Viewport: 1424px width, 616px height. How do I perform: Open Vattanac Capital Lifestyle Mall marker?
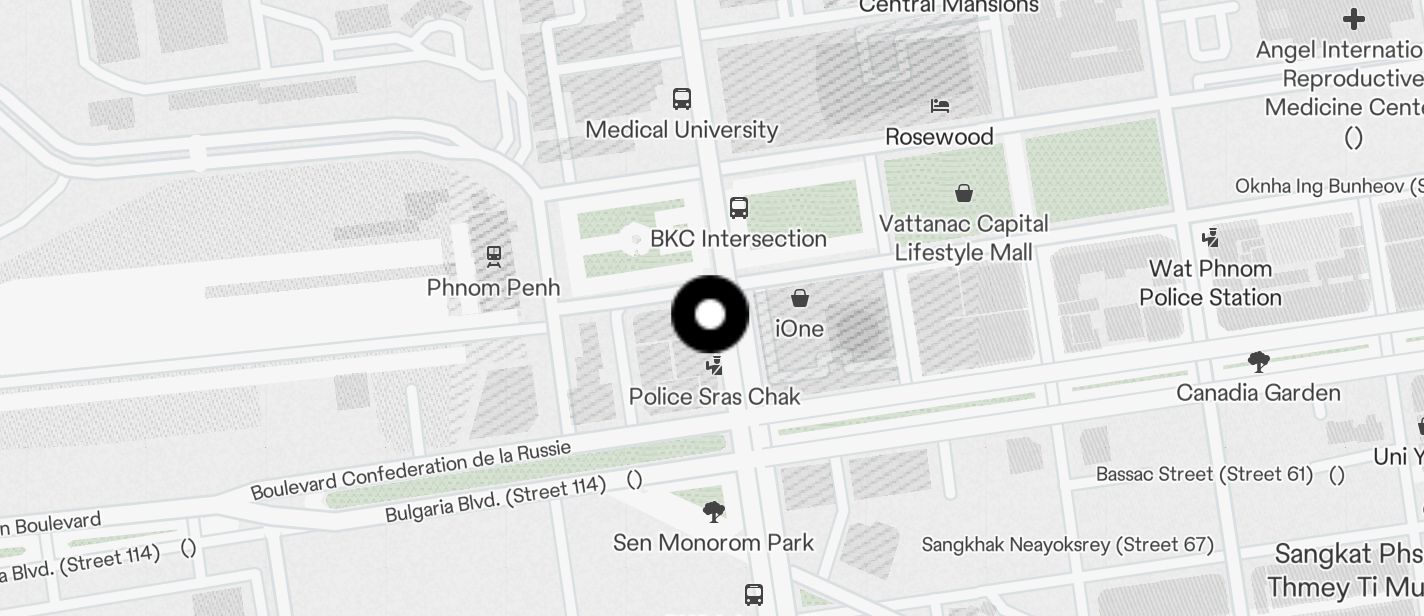point(964,192)
